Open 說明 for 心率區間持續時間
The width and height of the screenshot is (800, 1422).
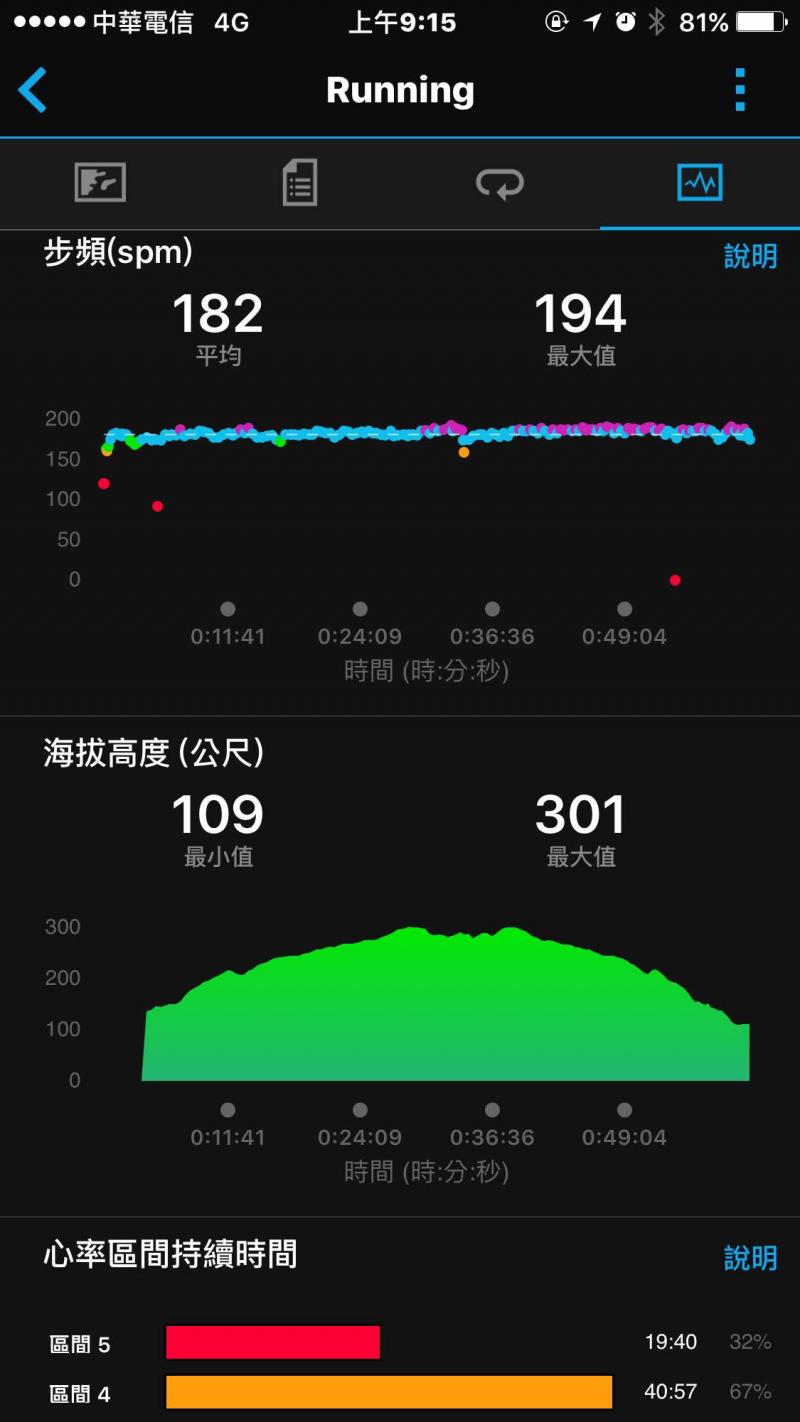click(x=750, y=1257)
